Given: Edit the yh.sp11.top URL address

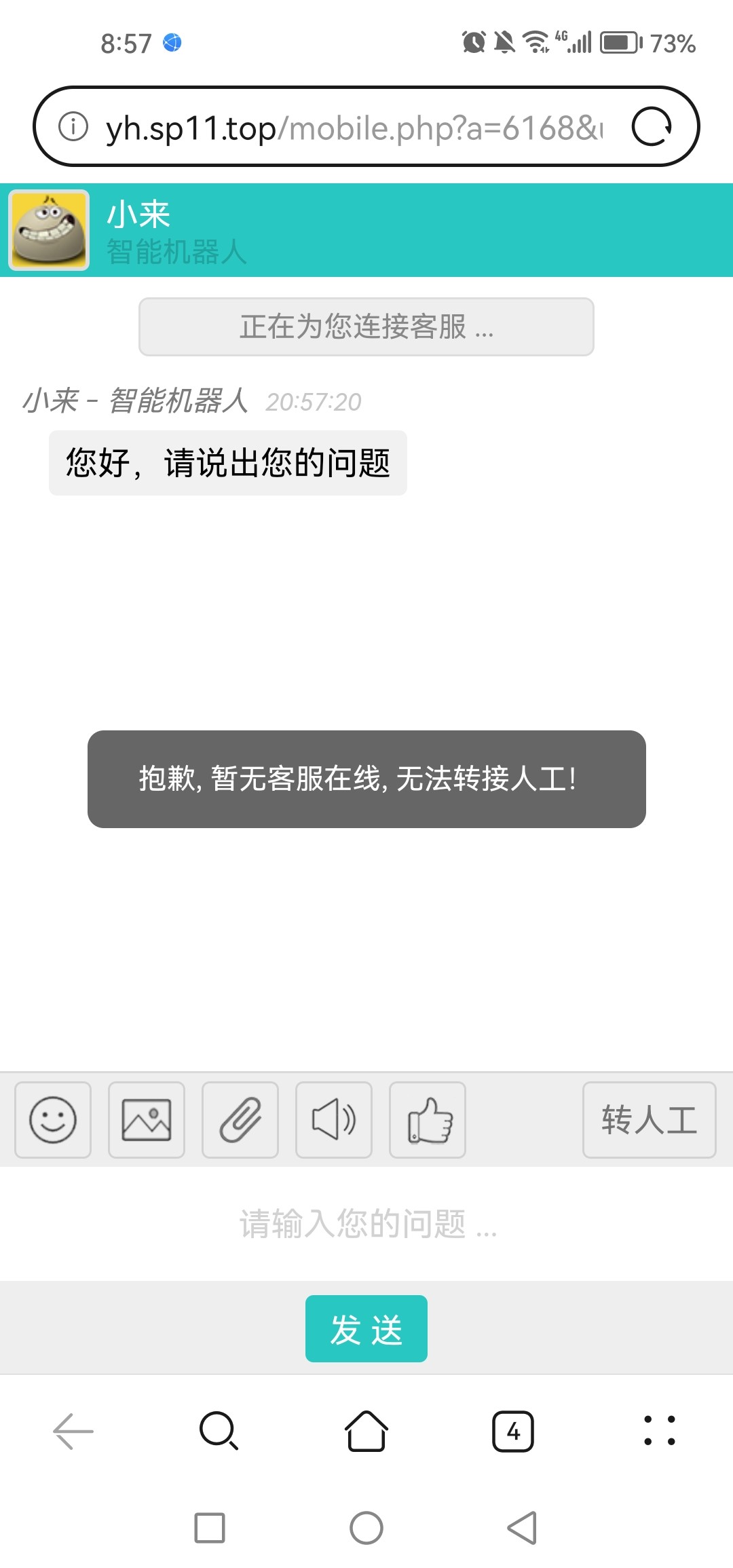Looking at the screenshot, I should pyautogui.click(x=353, y=128).
